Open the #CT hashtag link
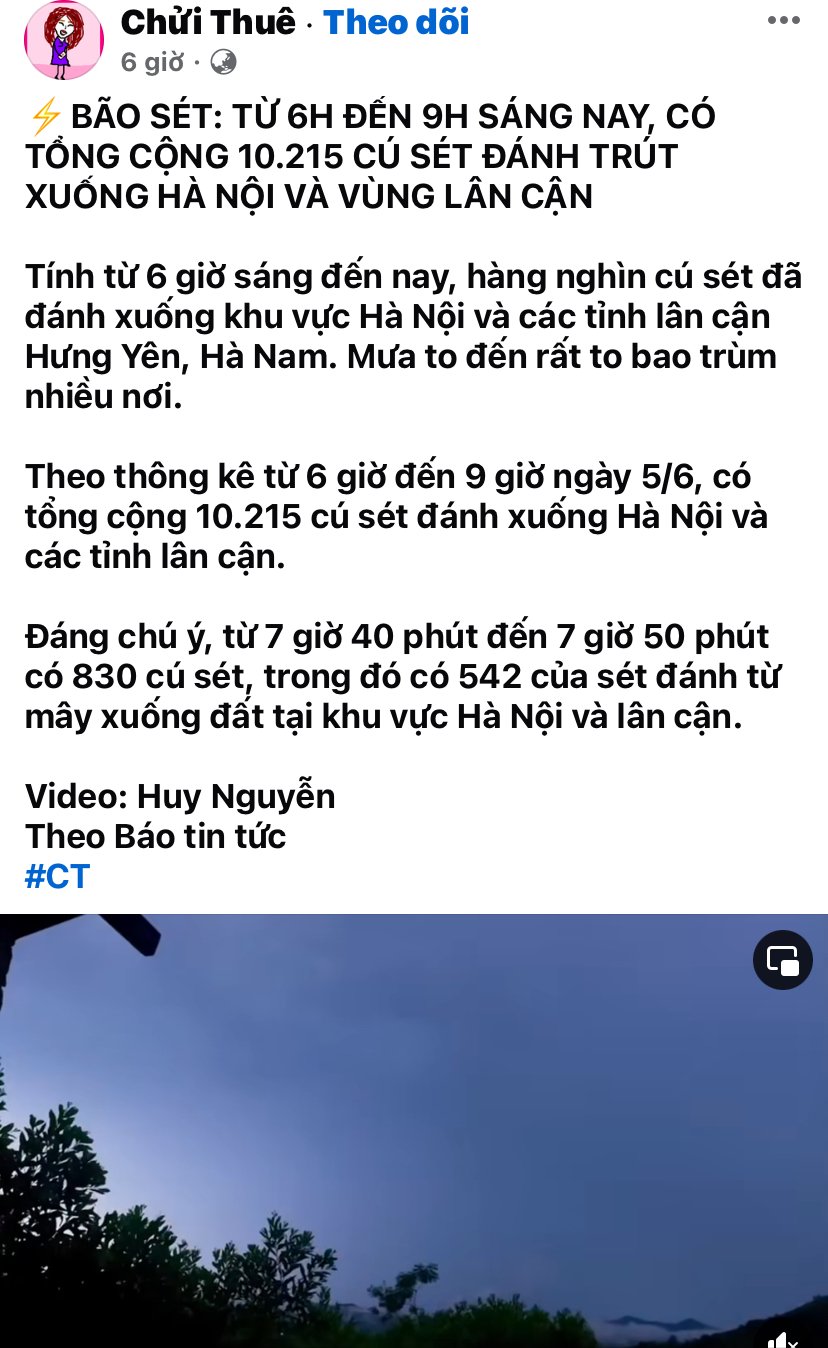 tap(57, 876)
